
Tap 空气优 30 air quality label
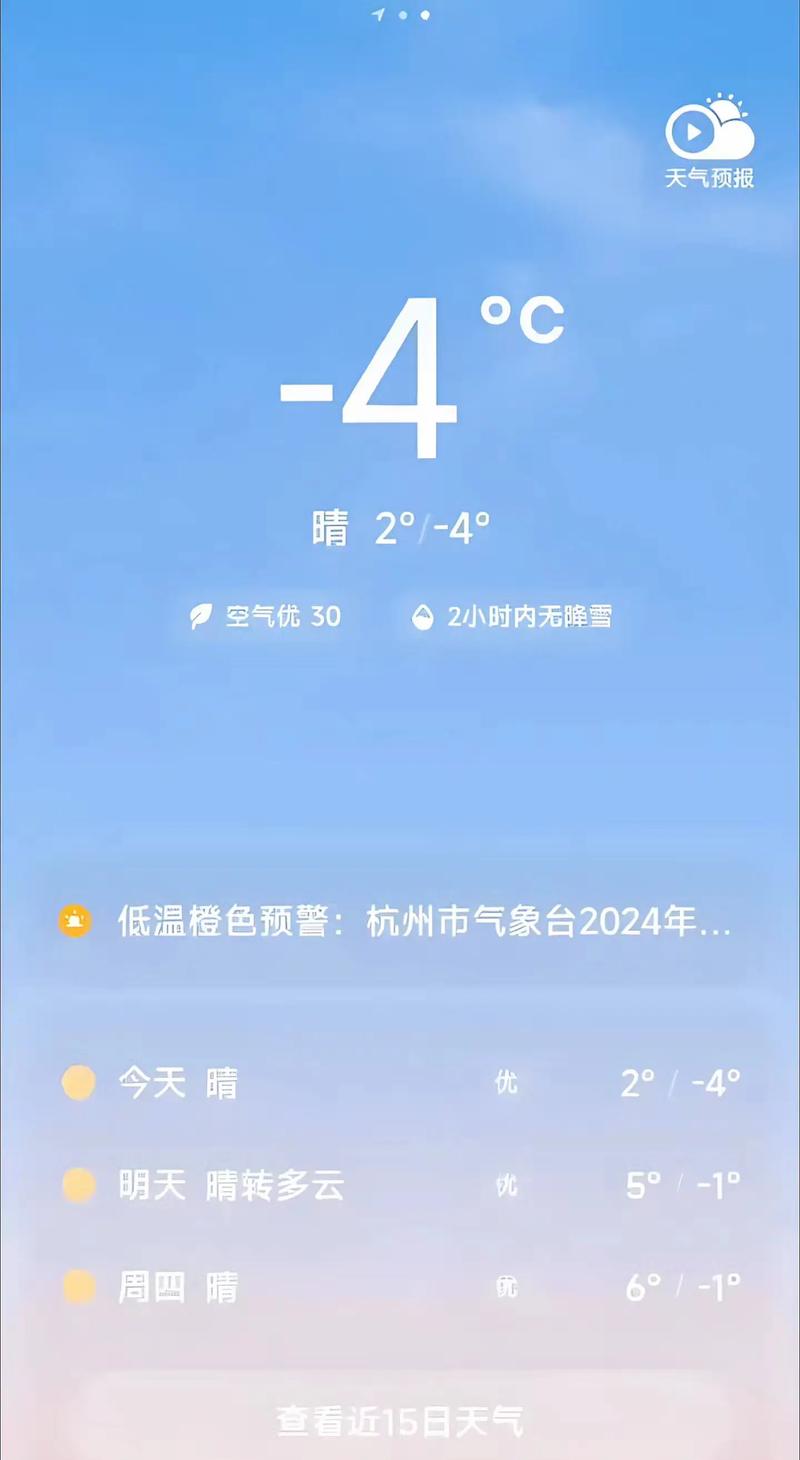[280, 617]
